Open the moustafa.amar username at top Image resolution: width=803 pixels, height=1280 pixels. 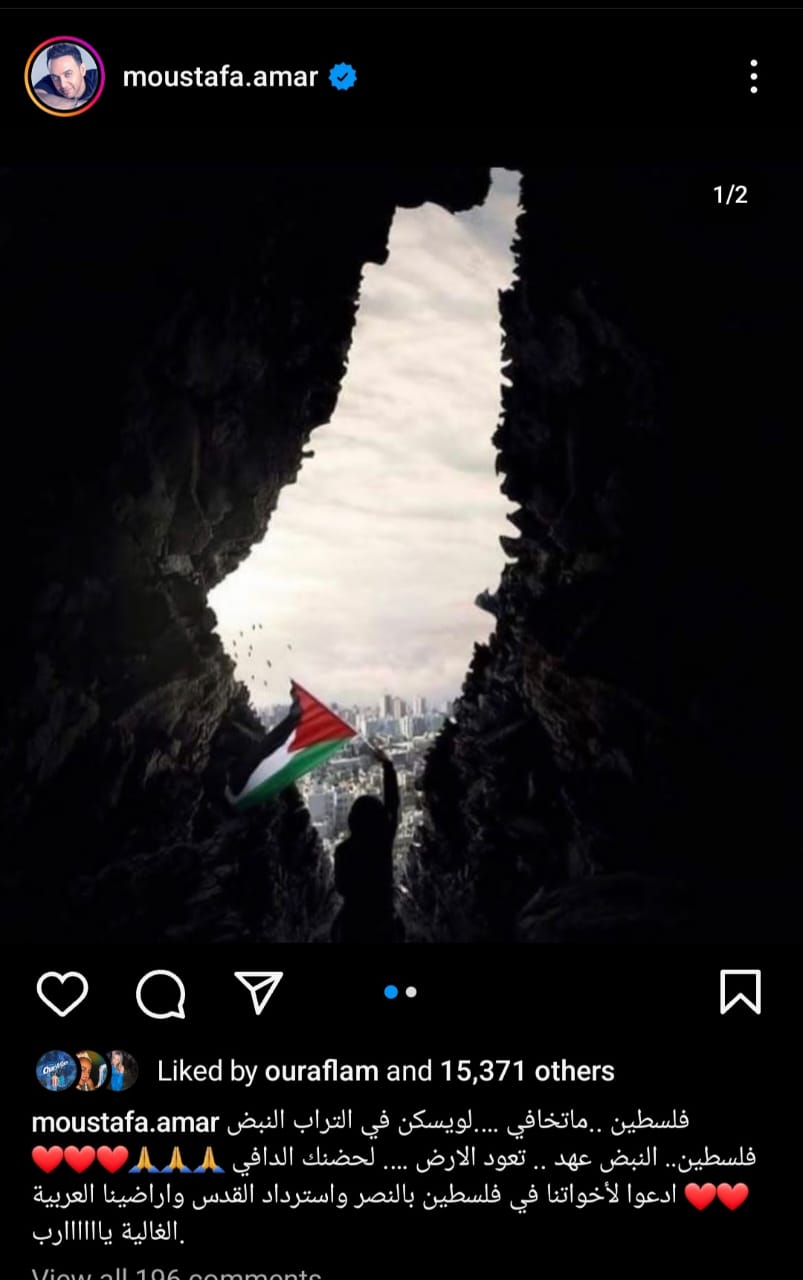tap(221, 77)
